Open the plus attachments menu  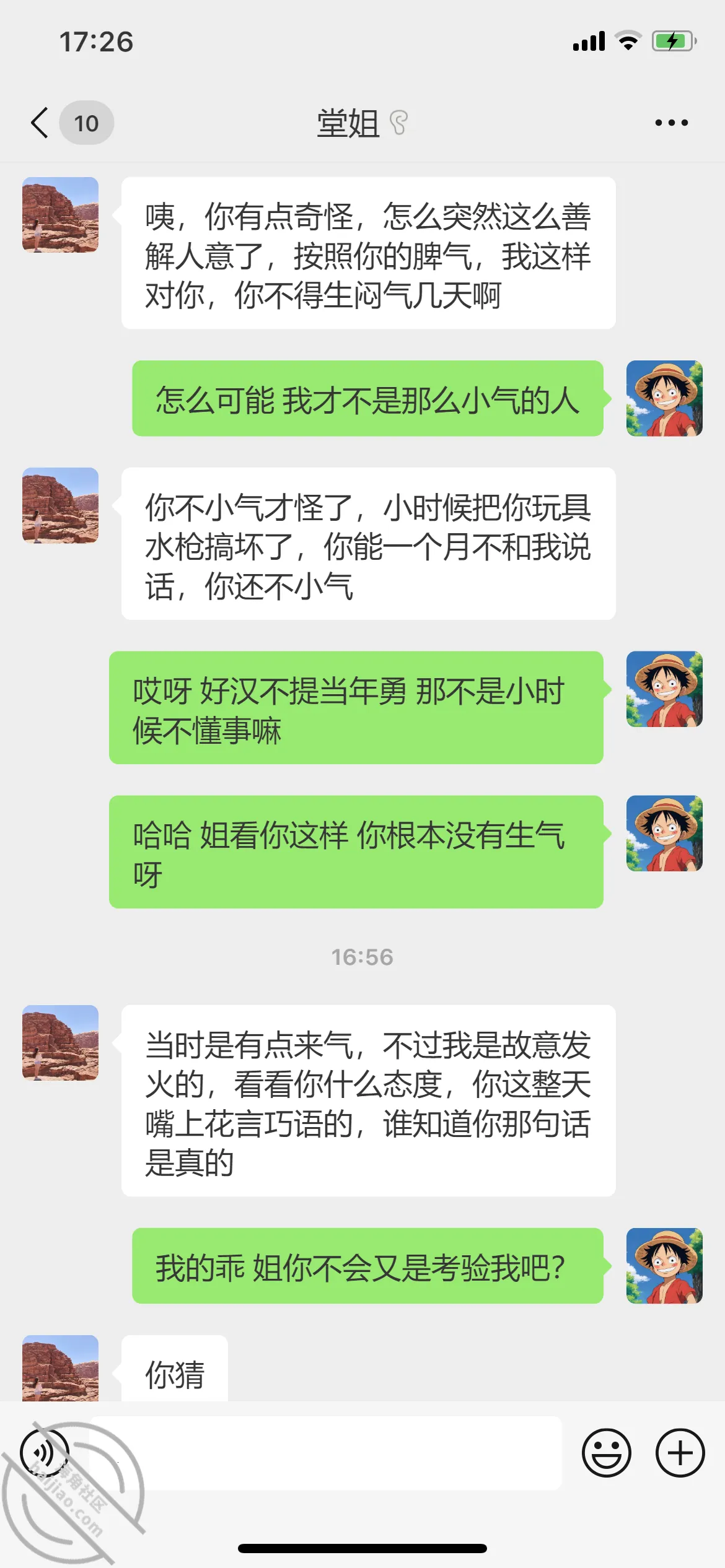coord(680,1453)
